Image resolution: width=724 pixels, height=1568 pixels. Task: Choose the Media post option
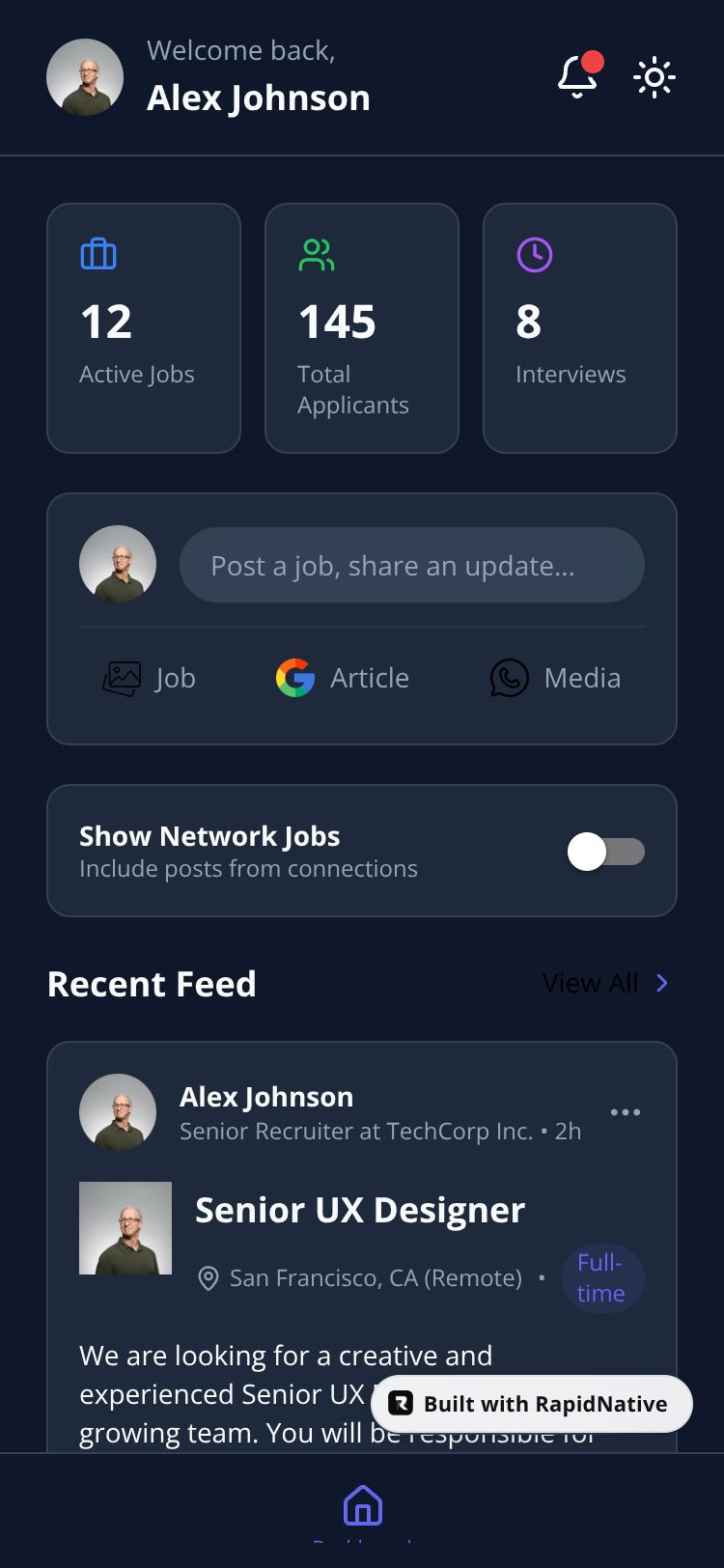coord(556,678)
